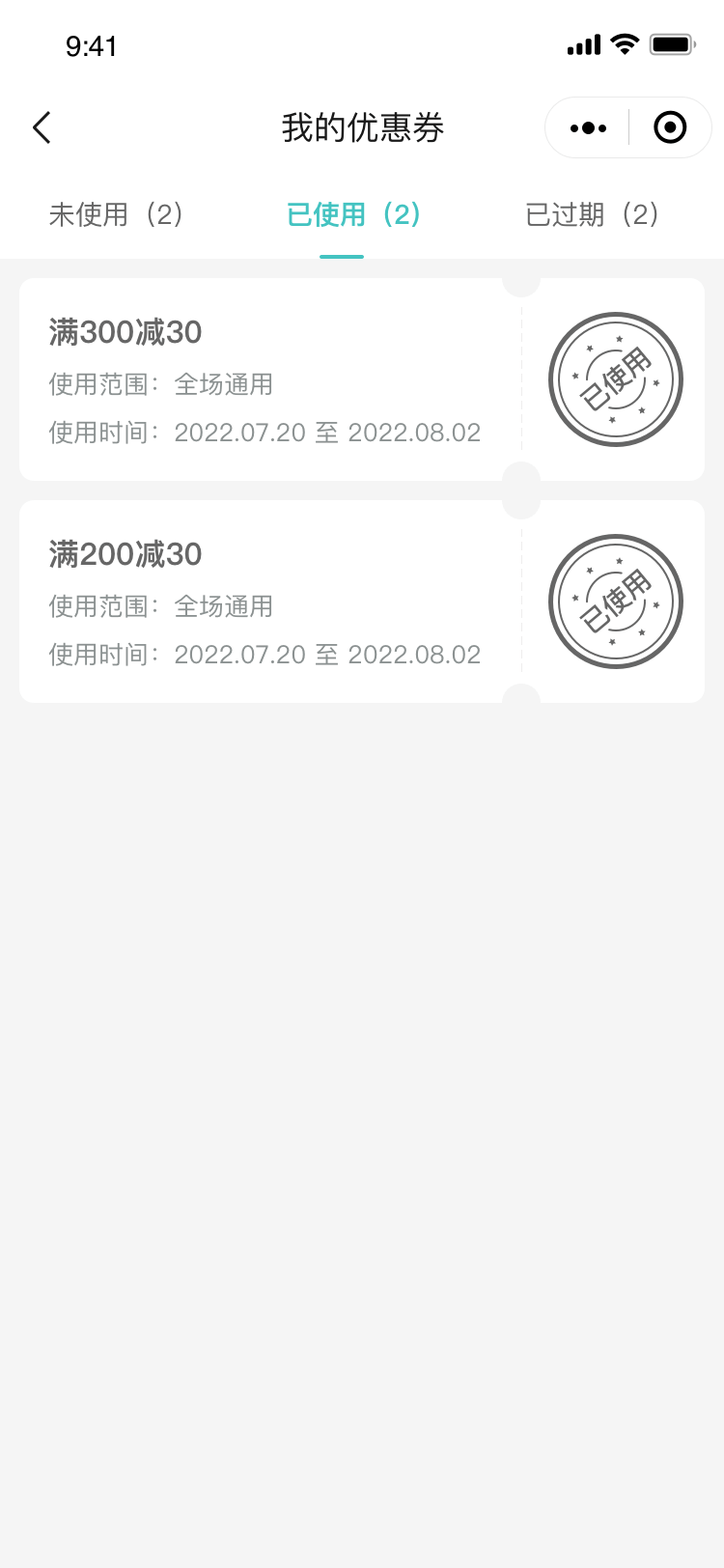Switch to the 已过期 tab

[x=593, y=214]
